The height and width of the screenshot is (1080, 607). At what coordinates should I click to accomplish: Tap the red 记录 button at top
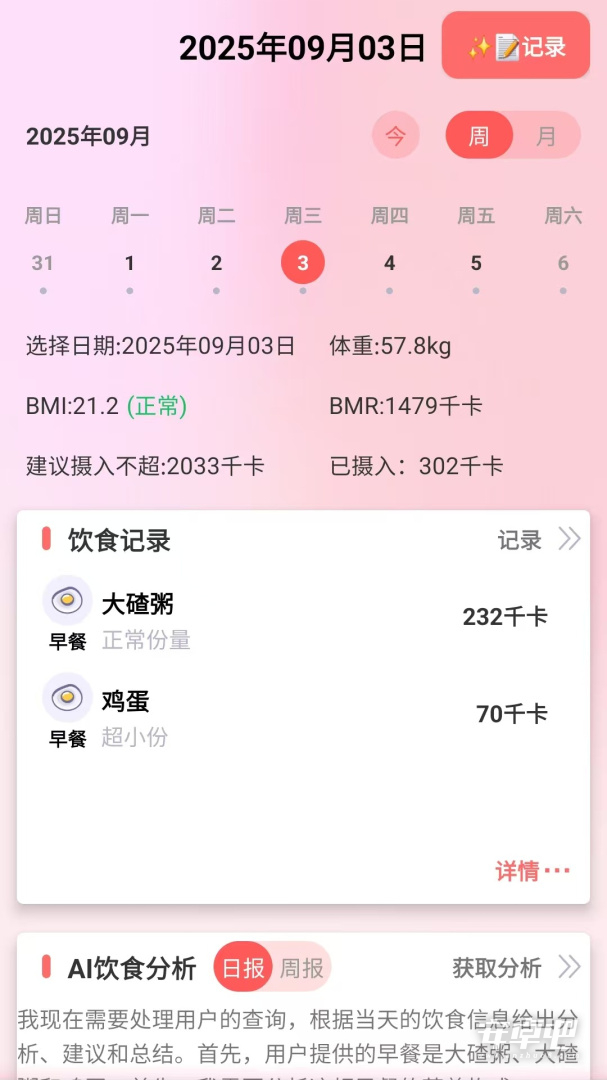pyautogui.click(x=515, y=45)
